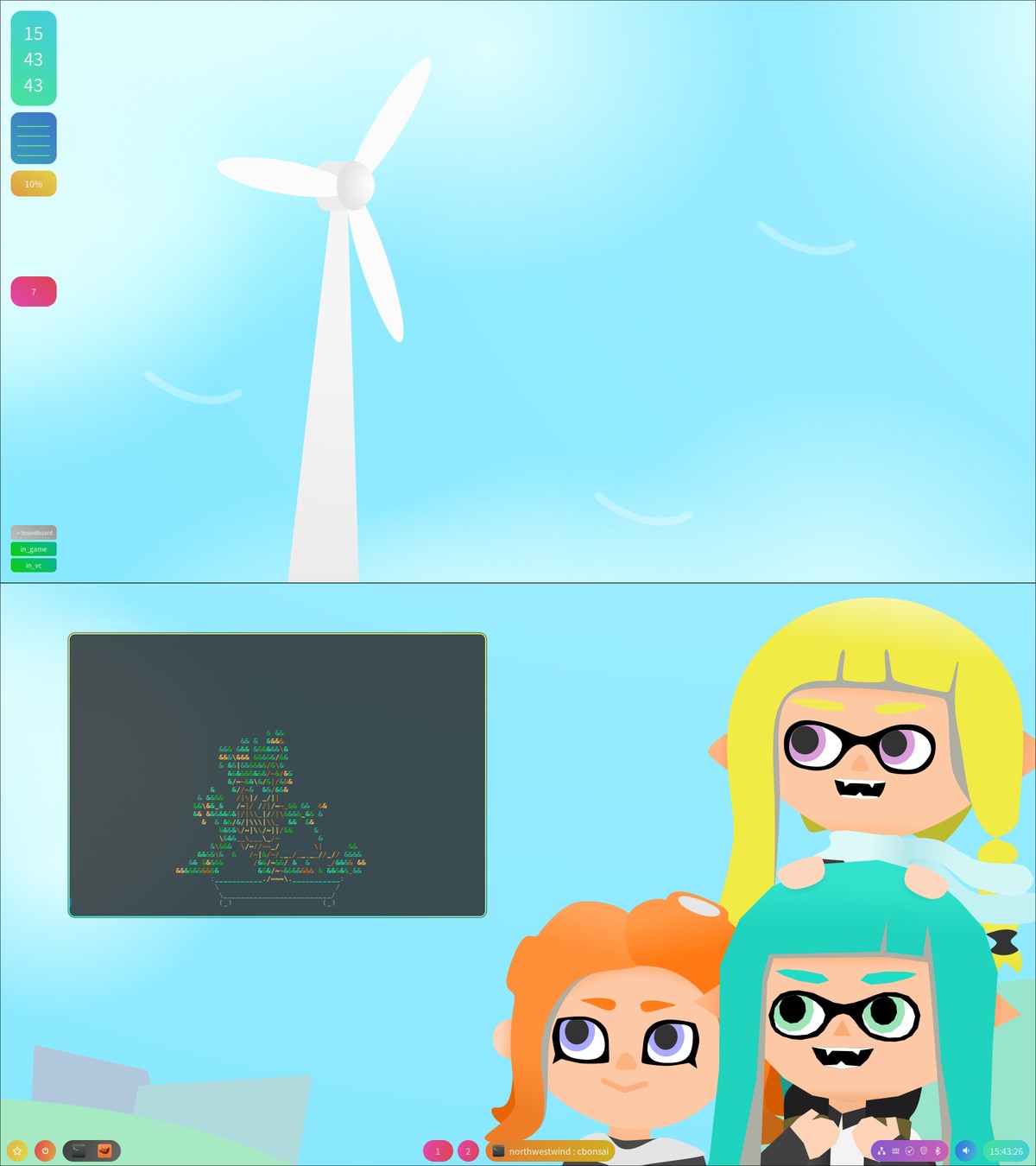Toggle the in_vc status button

(x=34, y=565)
